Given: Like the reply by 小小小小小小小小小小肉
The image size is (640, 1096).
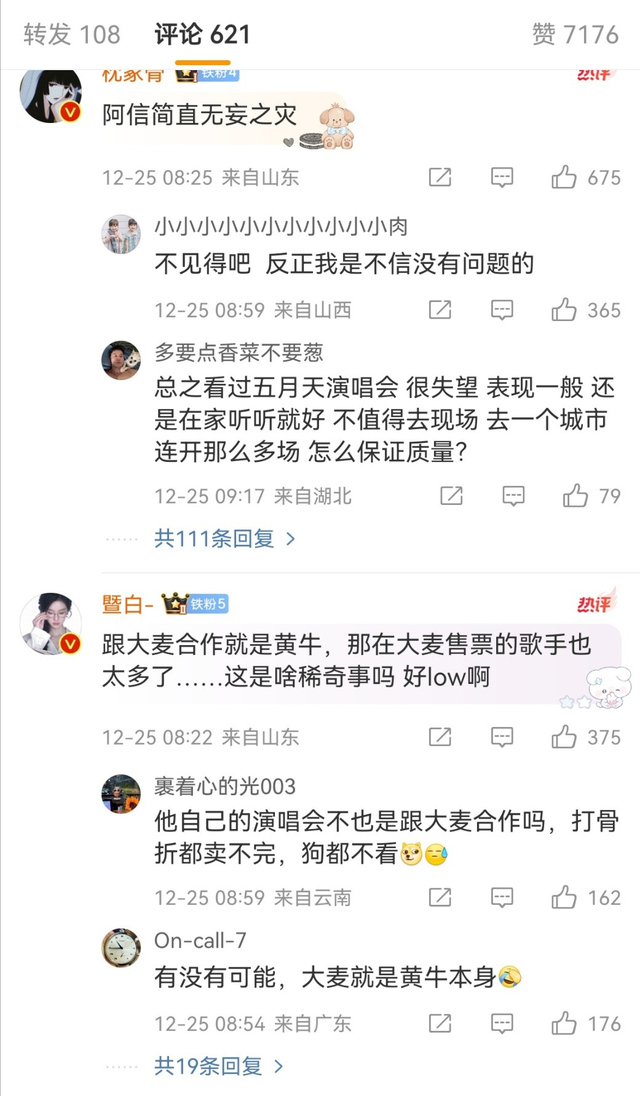Looking at the screenshot, I should click(x=564, y=310).
